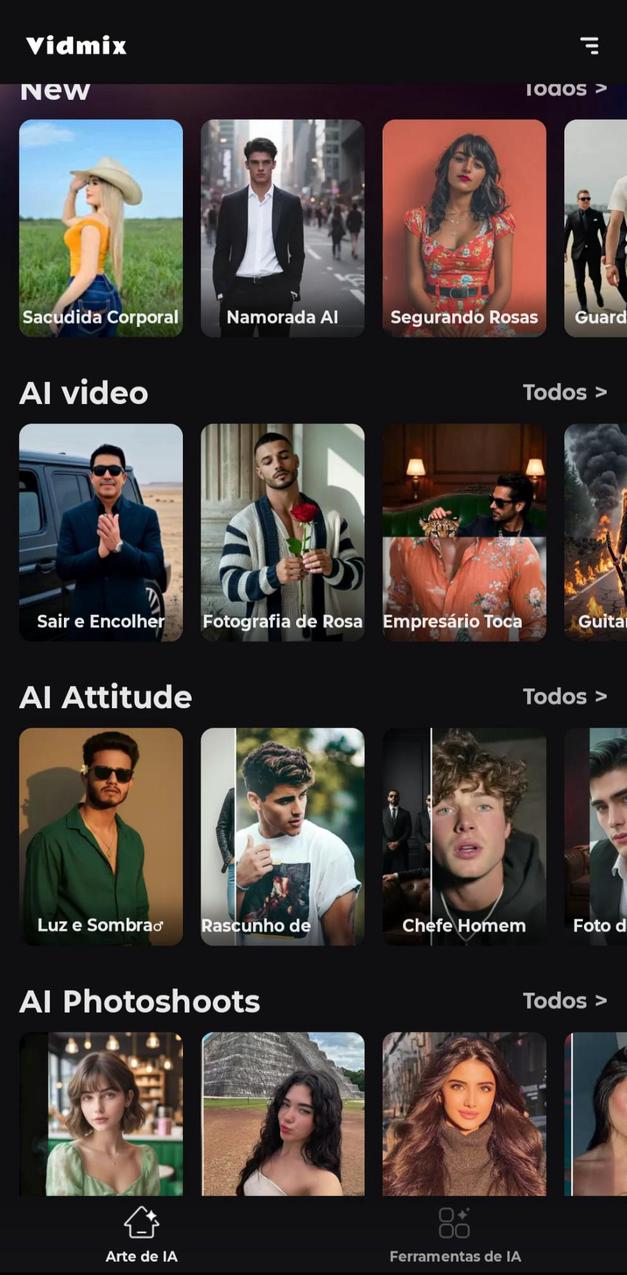Open all AI Photoshoots templates
Viewport: 627px width, 1275px height.
(x=565, y=1000)
